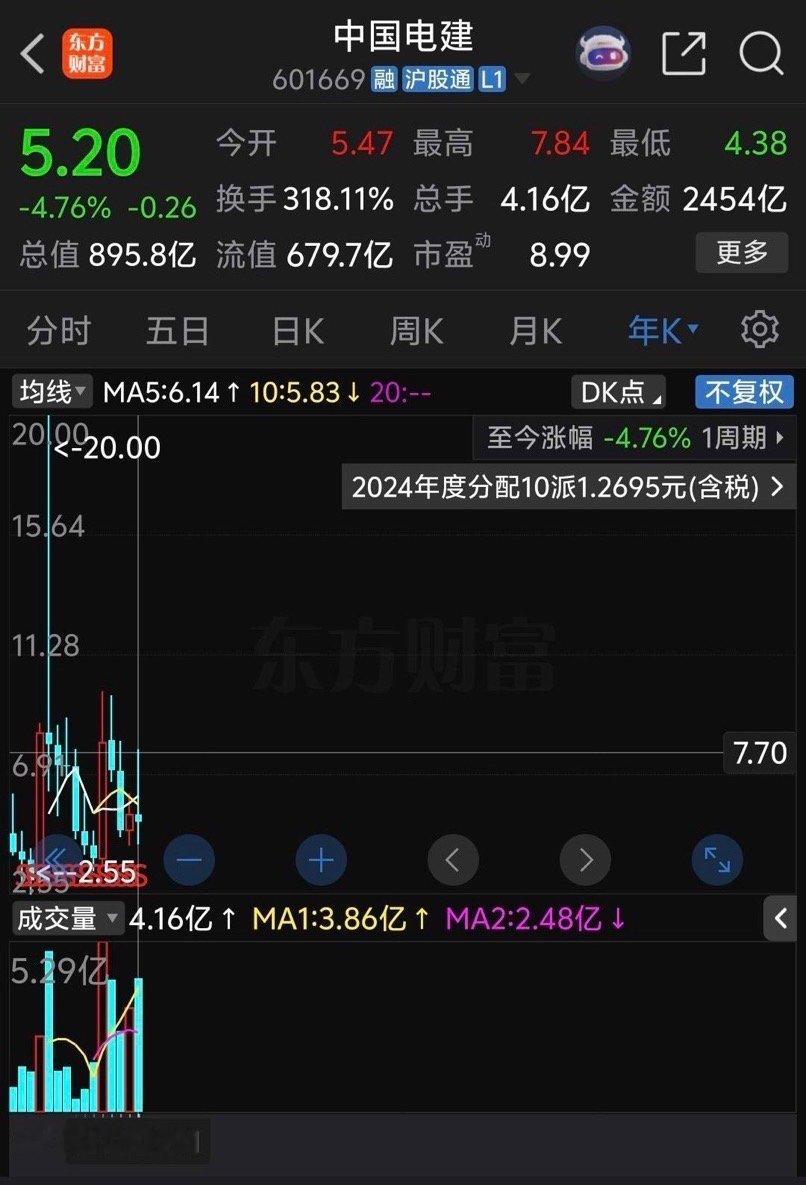Select the 周K chart tab
The image size is (806, 1185).
click(x=416, y=331)
